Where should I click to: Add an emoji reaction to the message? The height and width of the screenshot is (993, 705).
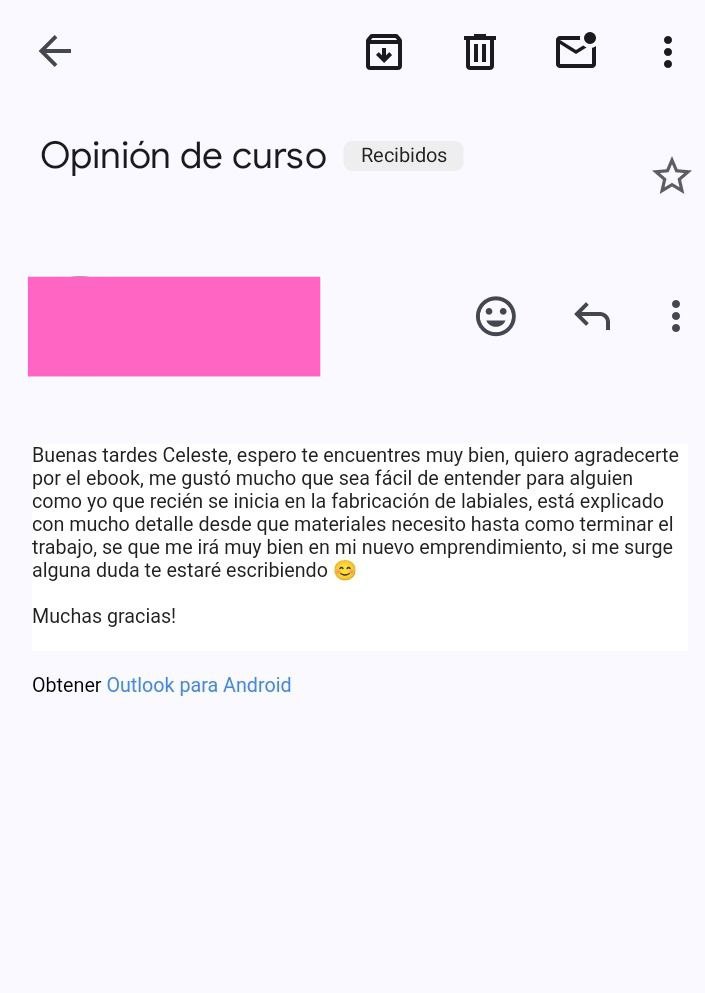pos(496,316)
